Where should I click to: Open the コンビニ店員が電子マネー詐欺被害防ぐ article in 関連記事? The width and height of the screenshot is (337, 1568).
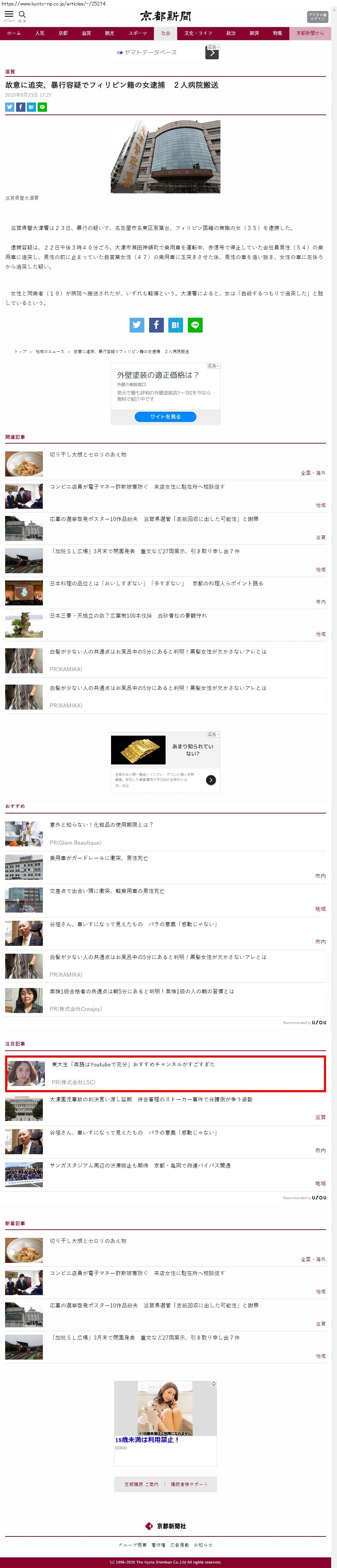coord(137,487)
